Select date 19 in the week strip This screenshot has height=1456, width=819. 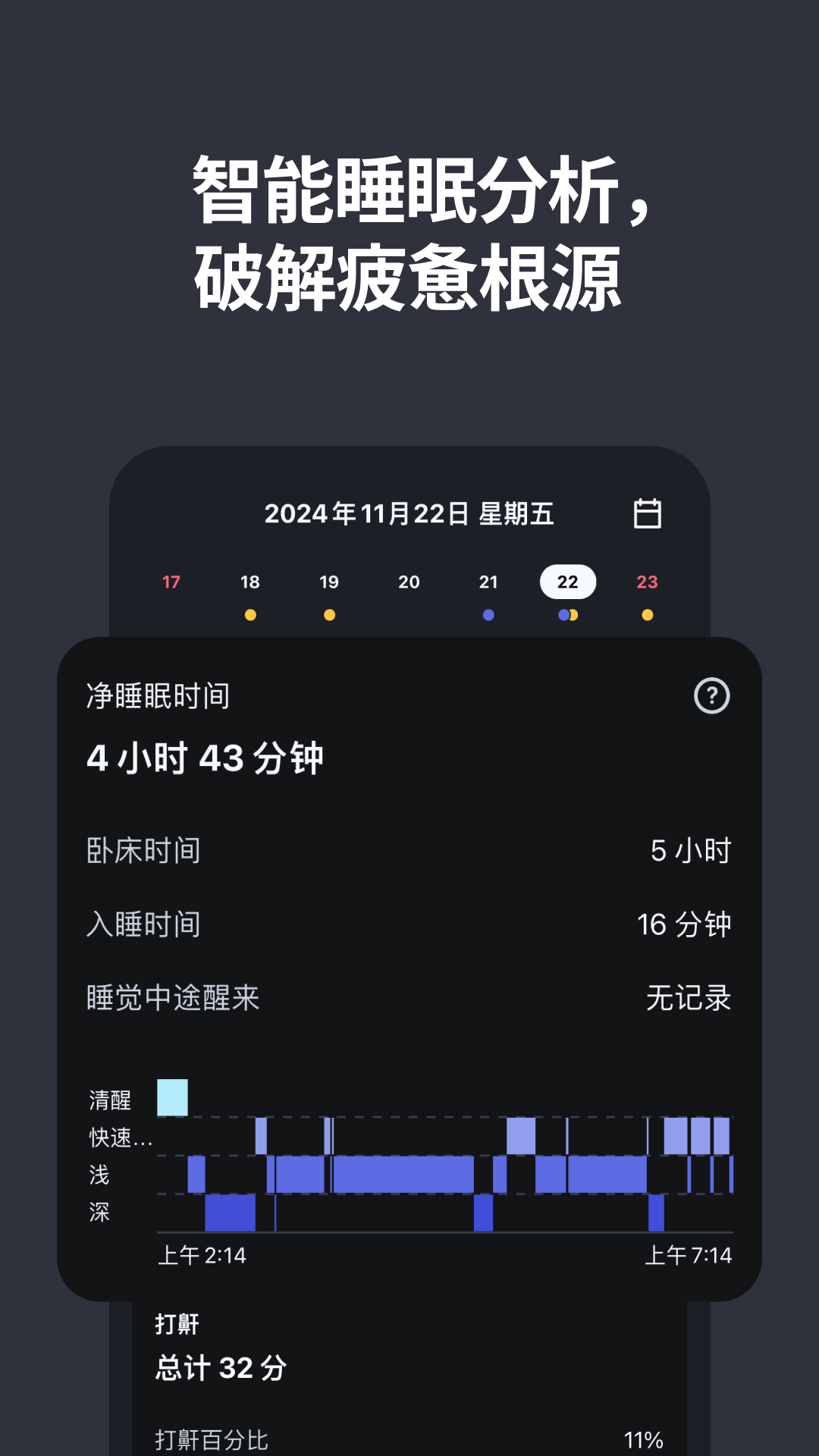coord(330,582)
